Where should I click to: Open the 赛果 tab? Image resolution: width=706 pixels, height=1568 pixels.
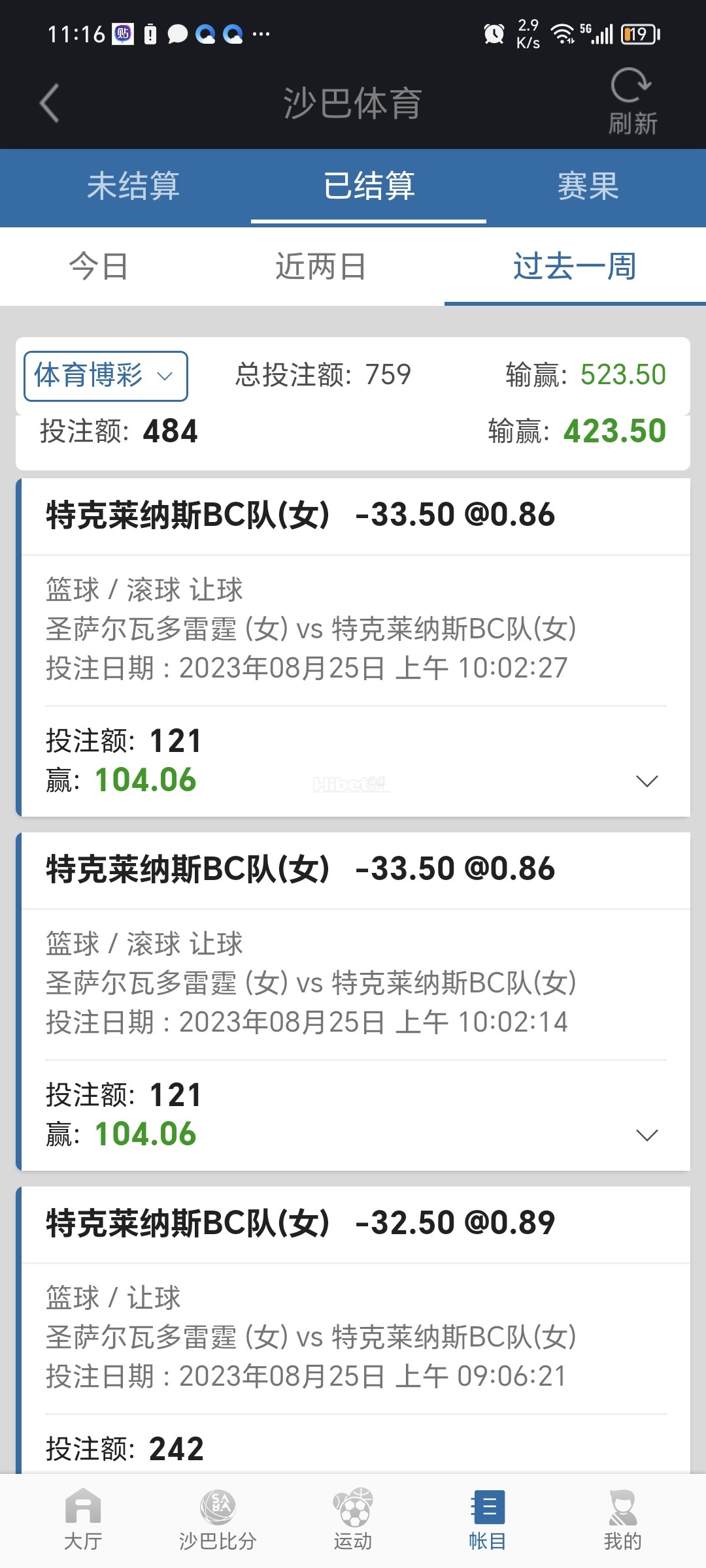coord(588,186)
